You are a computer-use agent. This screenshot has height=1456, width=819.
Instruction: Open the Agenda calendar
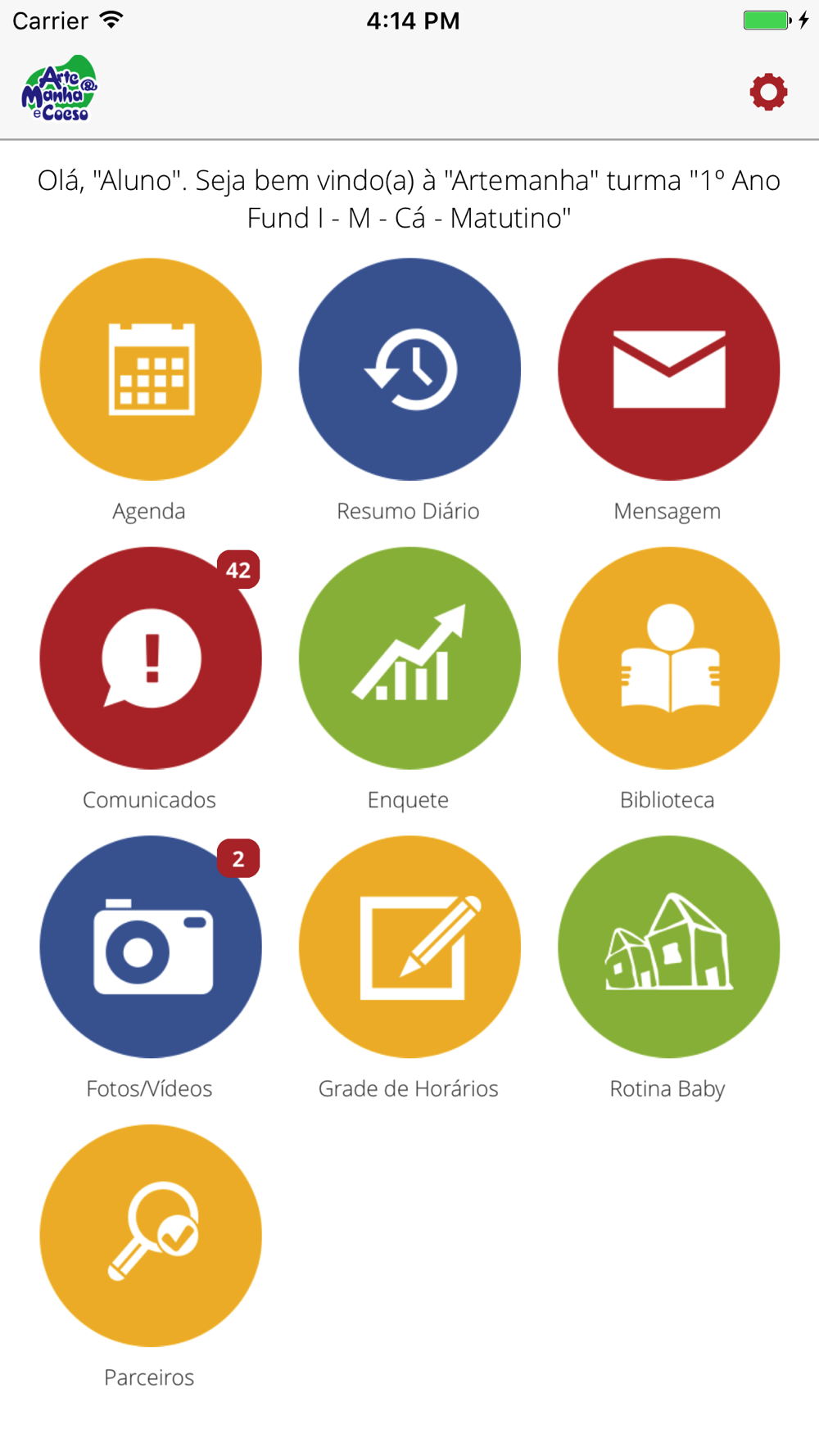click(x=151, y=369)
